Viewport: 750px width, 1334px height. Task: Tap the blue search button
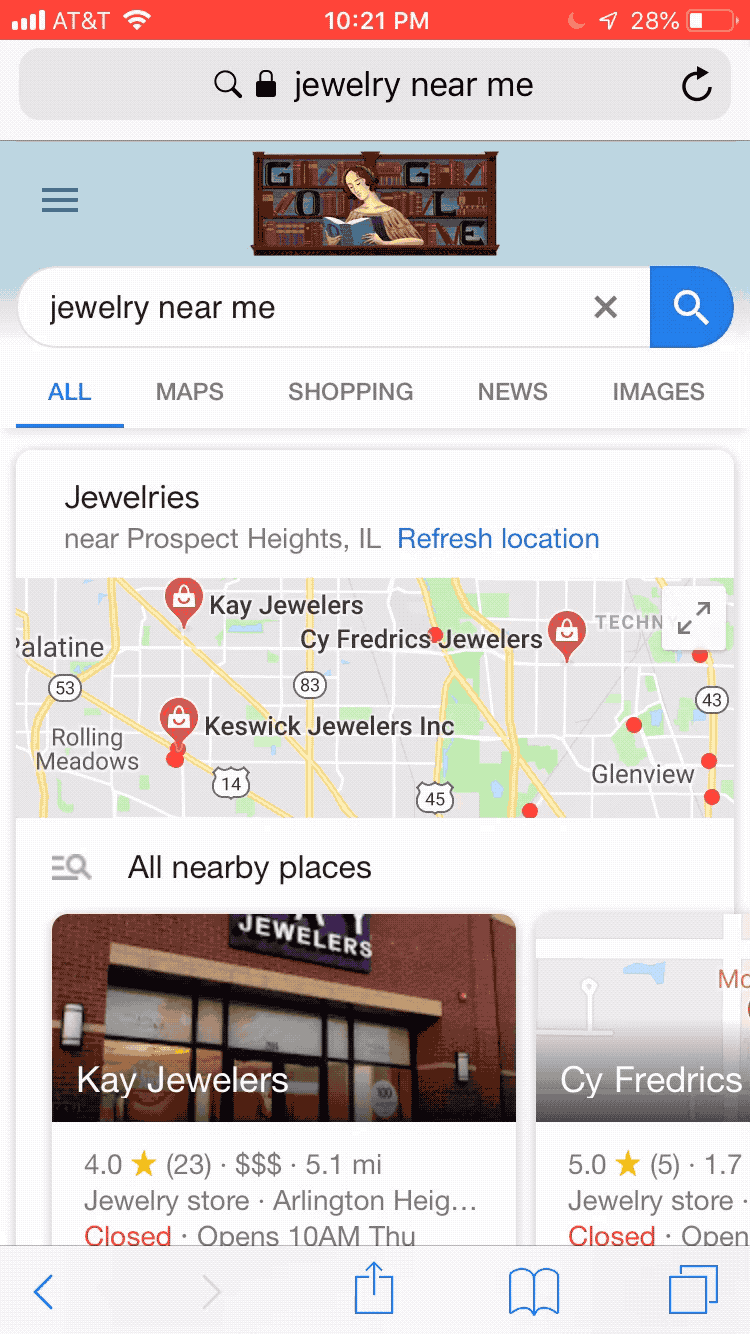tap(691, 307)
